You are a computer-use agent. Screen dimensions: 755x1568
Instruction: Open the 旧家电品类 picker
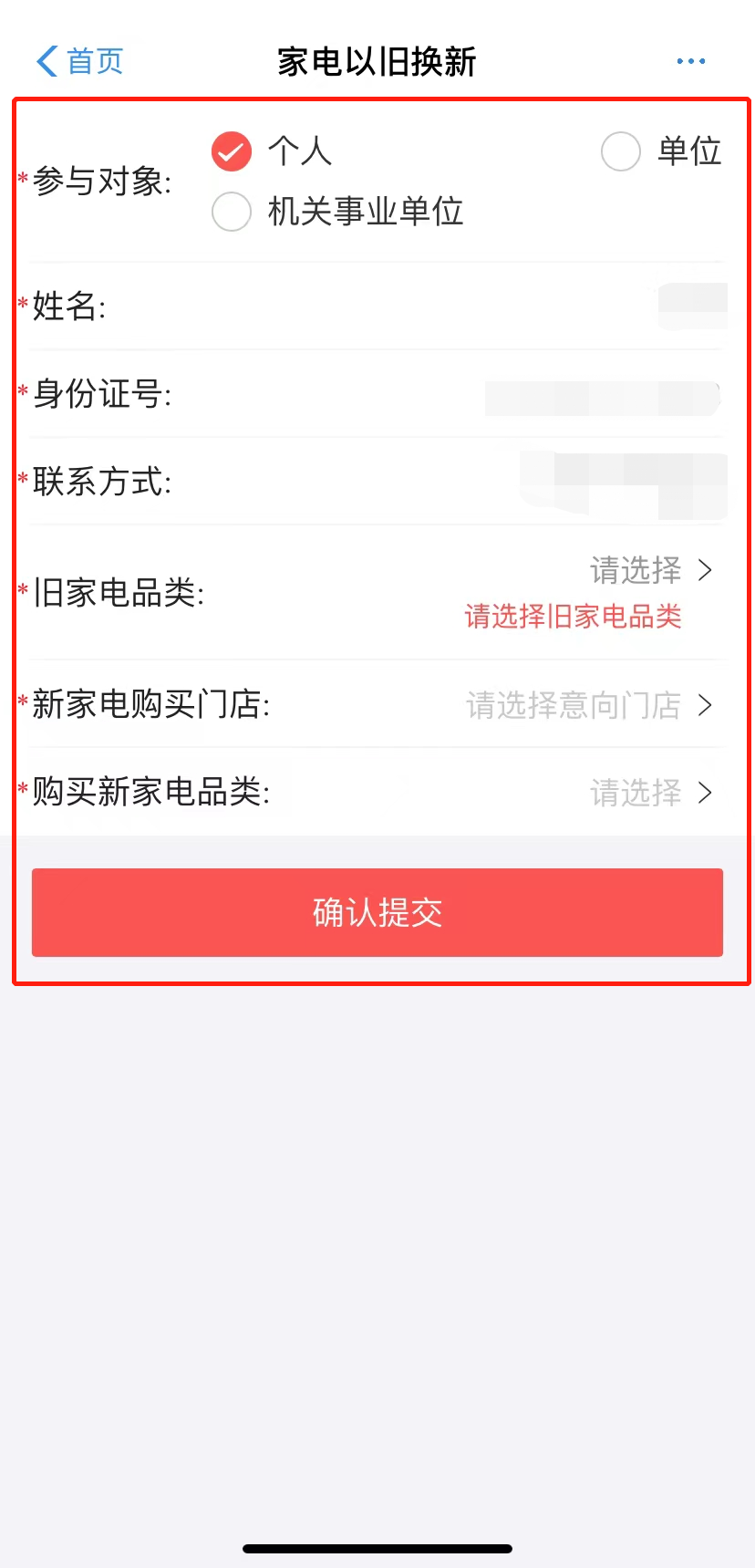[x=649, y=571]
